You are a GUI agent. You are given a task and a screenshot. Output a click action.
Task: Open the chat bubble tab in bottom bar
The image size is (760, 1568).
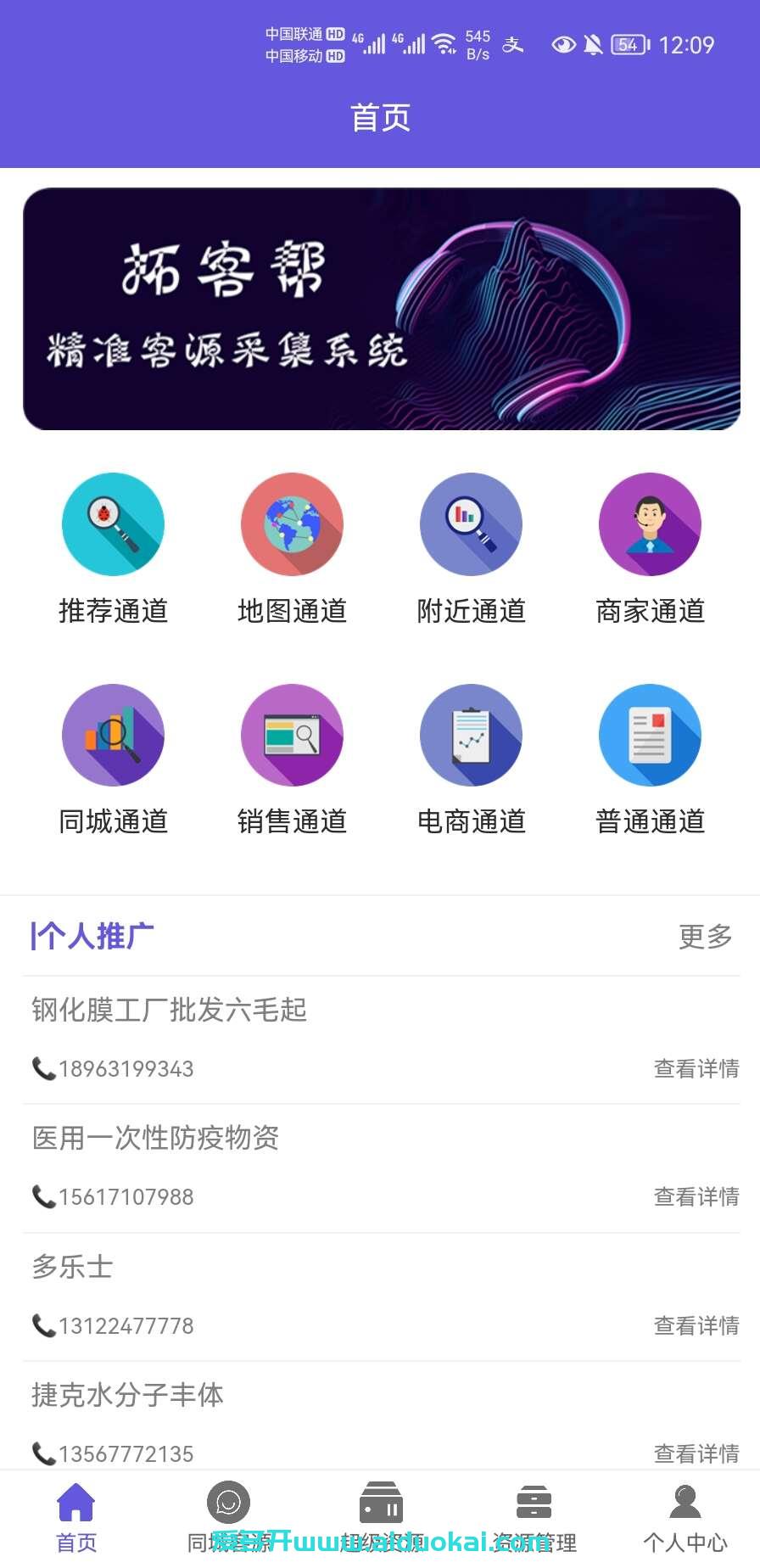(x=228, y=1517)
